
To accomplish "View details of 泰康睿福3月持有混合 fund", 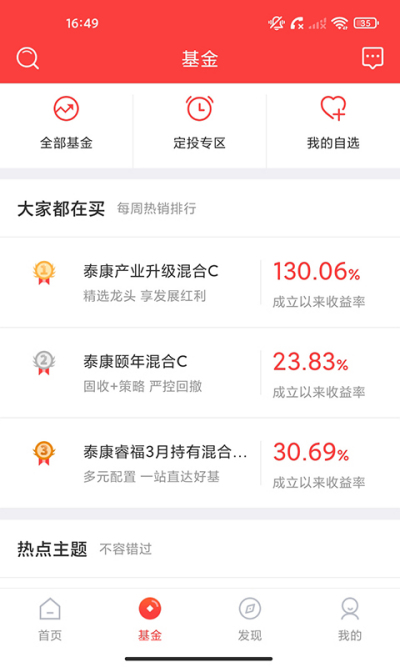I will [200, 463].
